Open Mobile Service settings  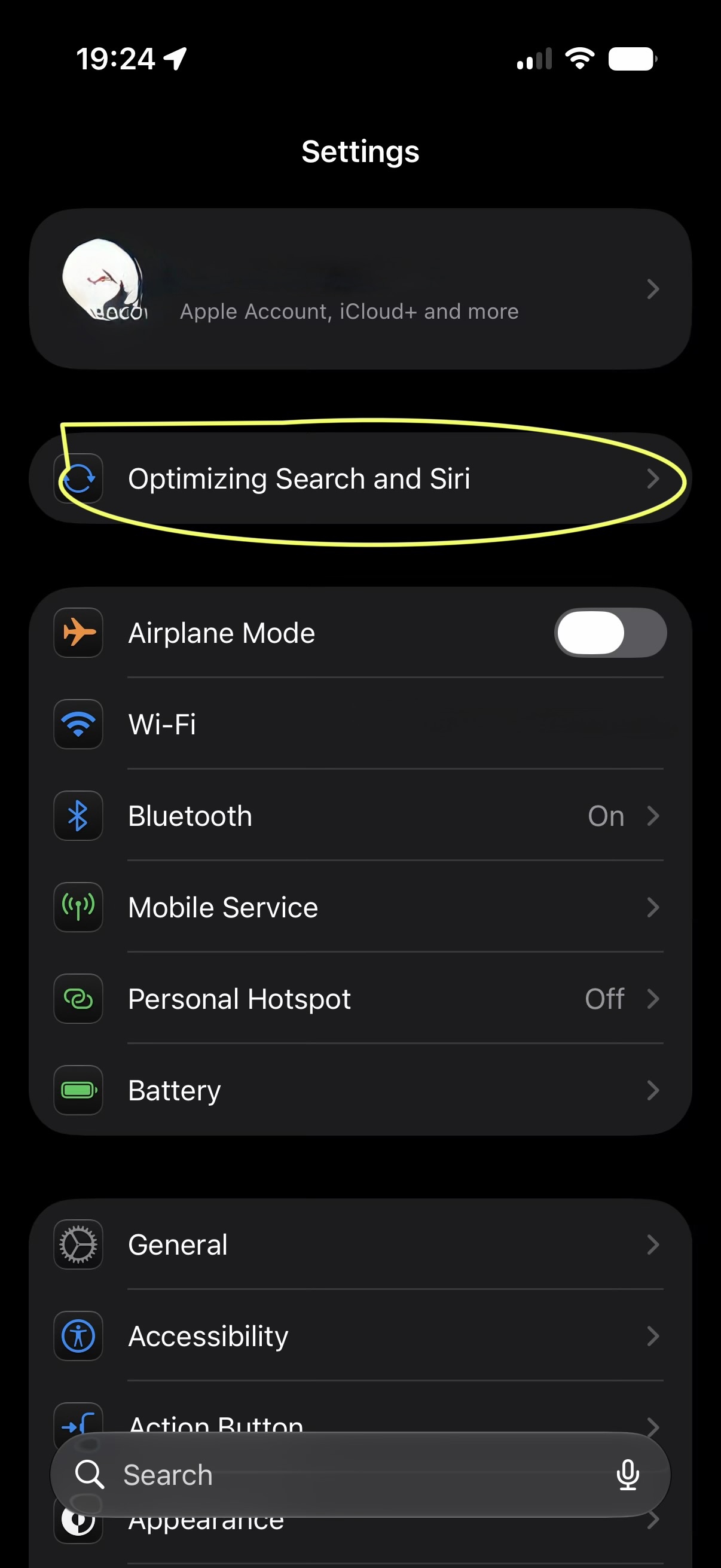point(360,907)
